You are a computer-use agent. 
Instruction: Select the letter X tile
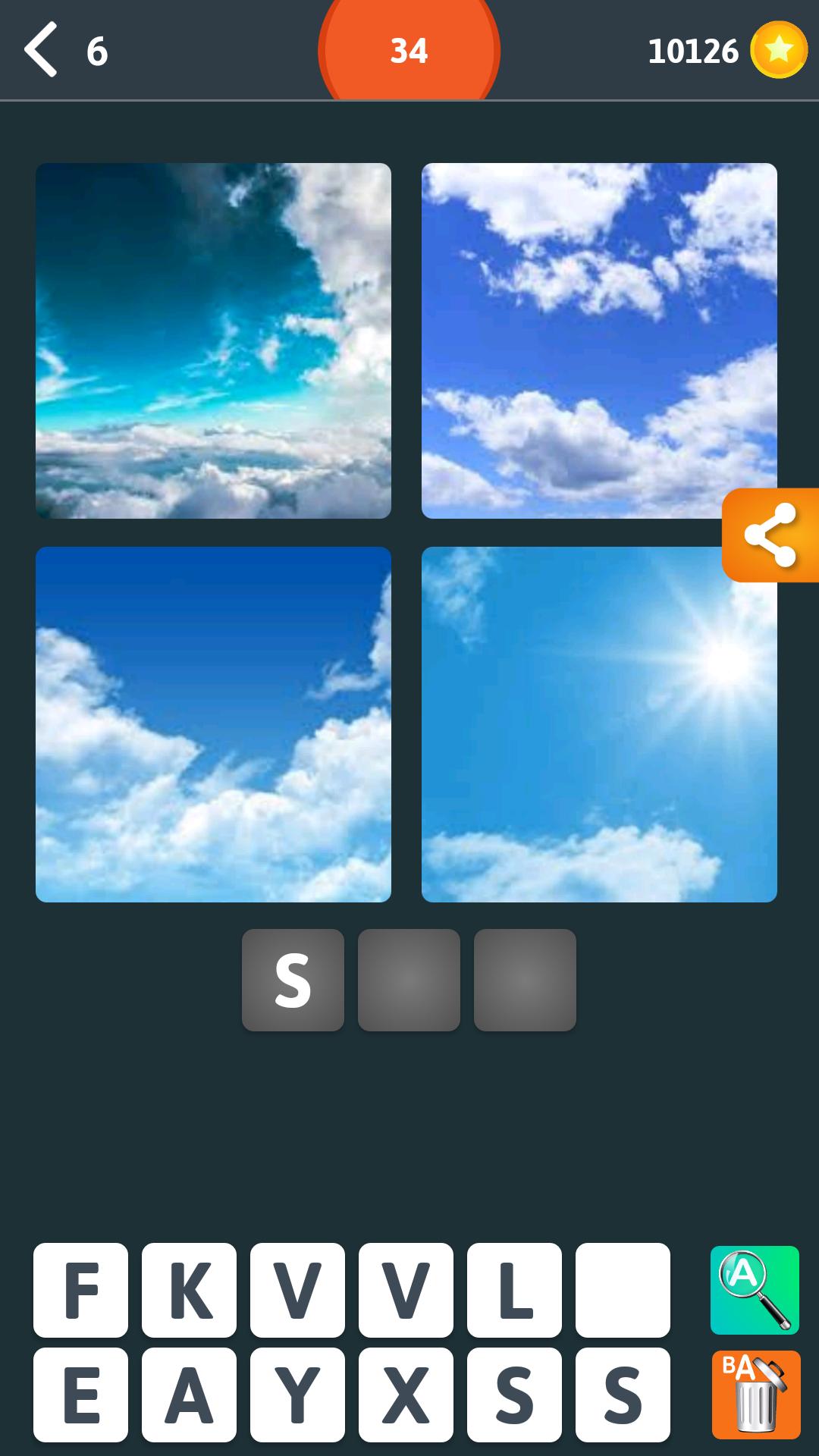tap(406, 1395)
